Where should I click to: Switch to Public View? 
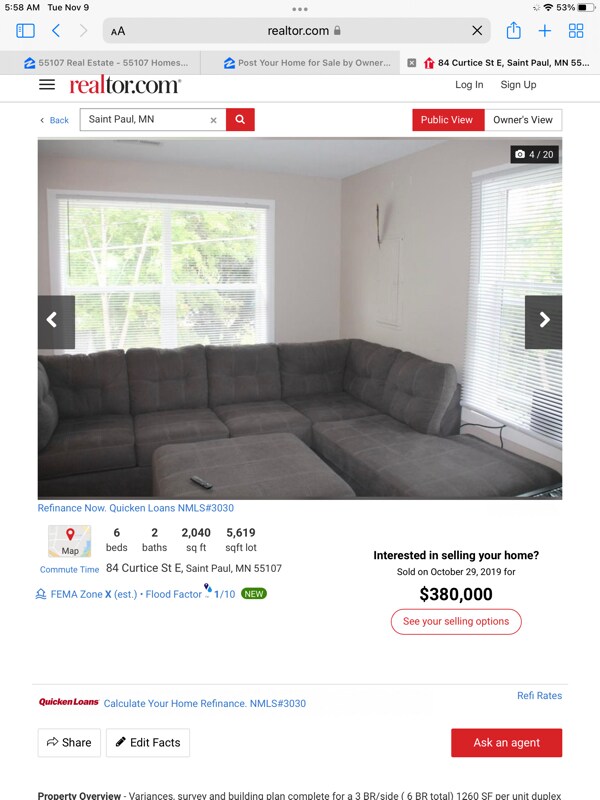[x=447, y=120]
